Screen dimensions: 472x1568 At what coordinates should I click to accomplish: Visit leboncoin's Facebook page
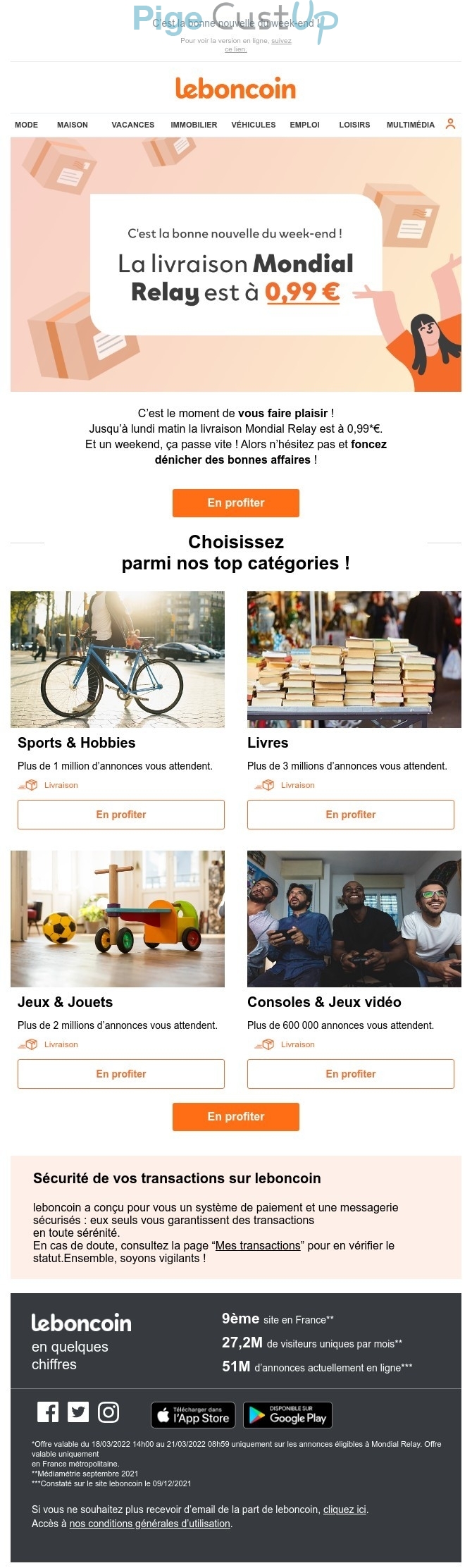click(48, 1412)
